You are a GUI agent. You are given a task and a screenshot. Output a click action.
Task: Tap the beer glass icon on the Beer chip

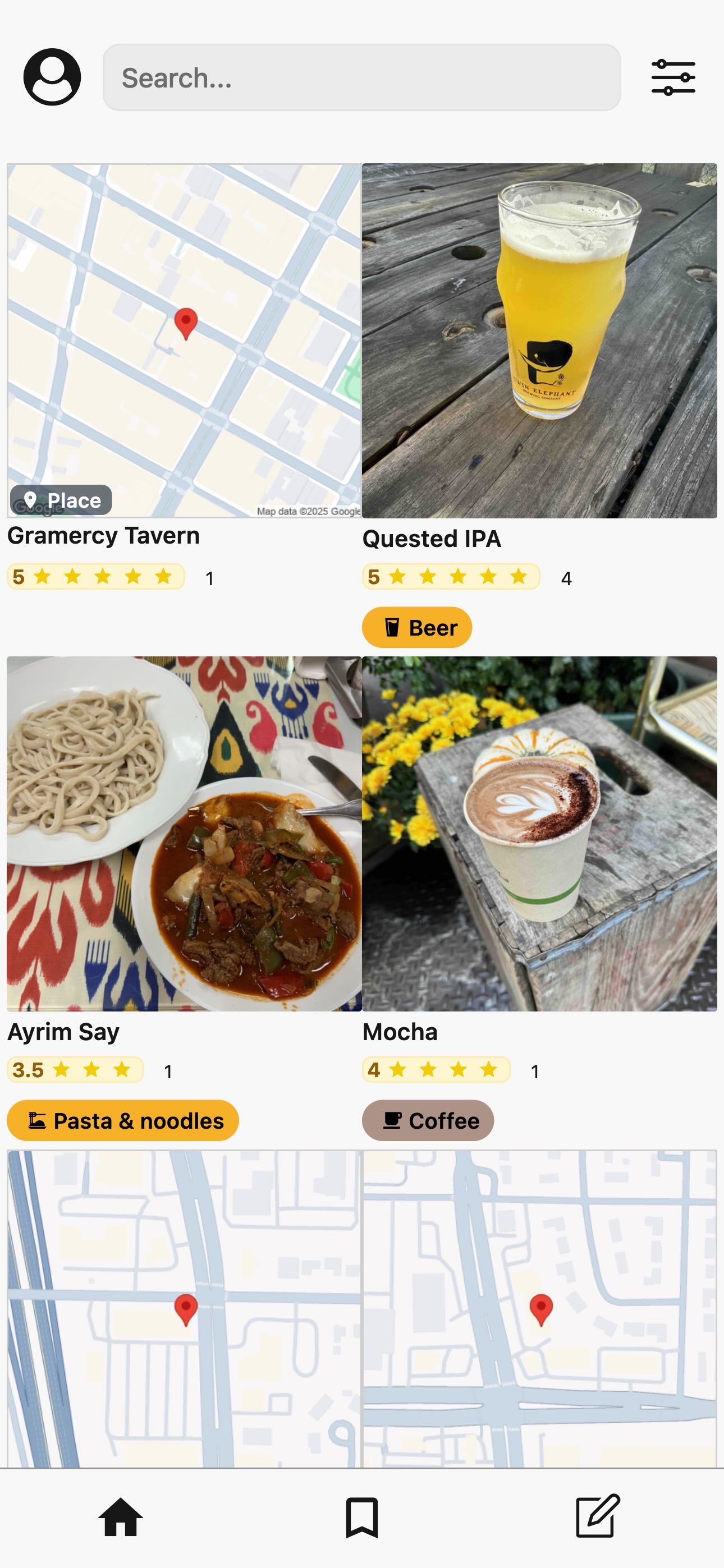392,627
